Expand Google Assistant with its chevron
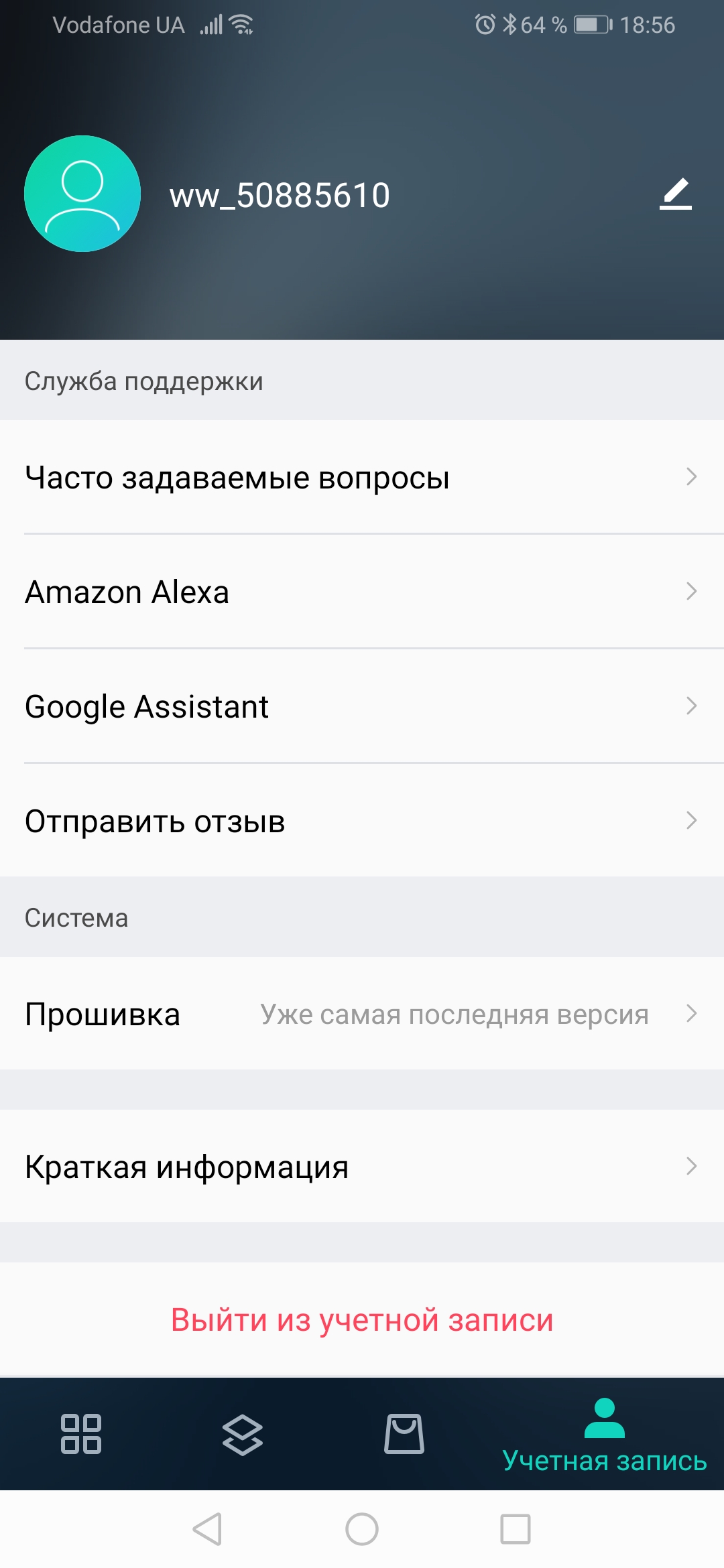The image size is (724, 1568). pyautogui.click(x=692, y=706)
